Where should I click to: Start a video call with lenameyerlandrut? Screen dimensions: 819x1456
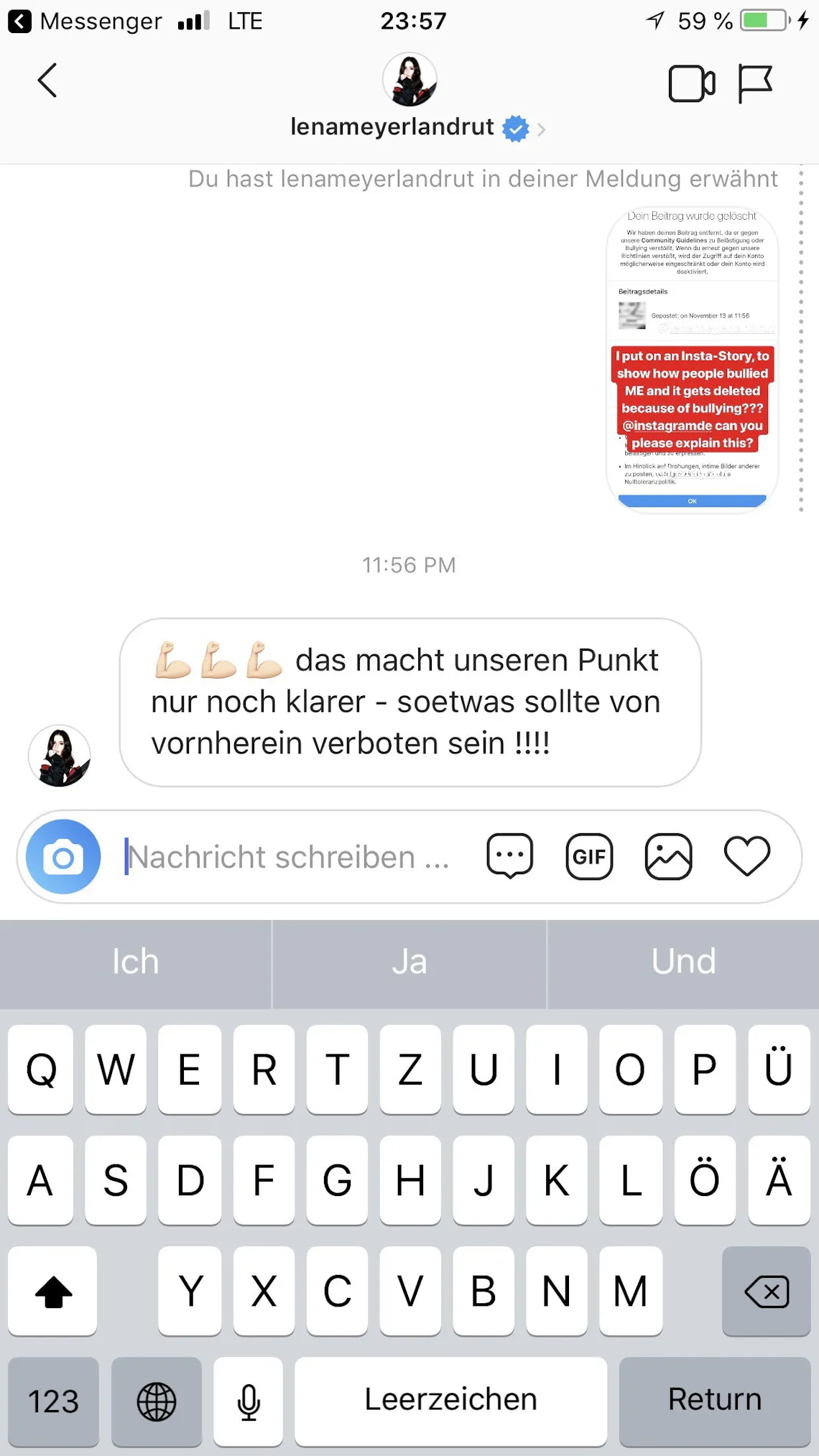691,84
